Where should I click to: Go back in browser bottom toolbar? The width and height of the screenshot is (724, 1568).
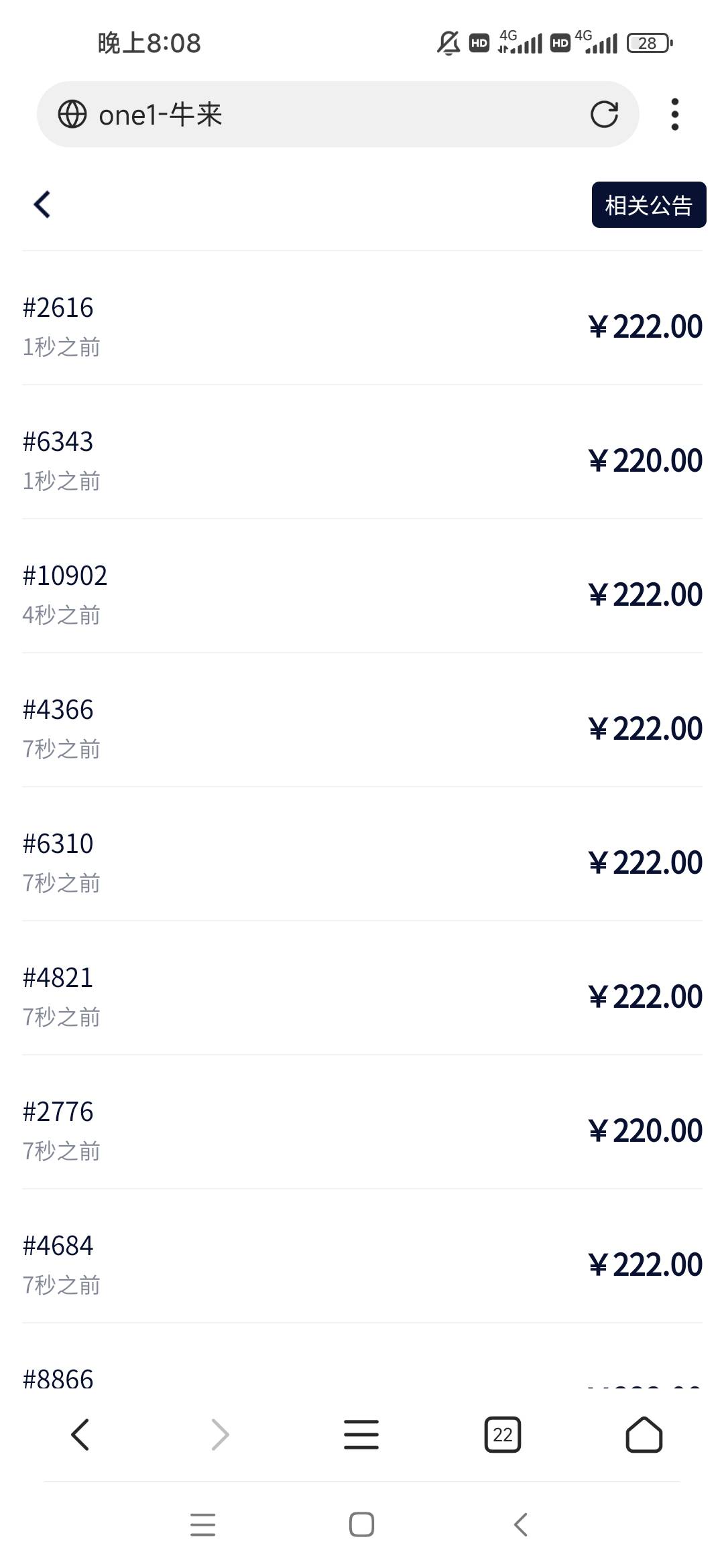pyautogui.click(x=80, y=1435)
